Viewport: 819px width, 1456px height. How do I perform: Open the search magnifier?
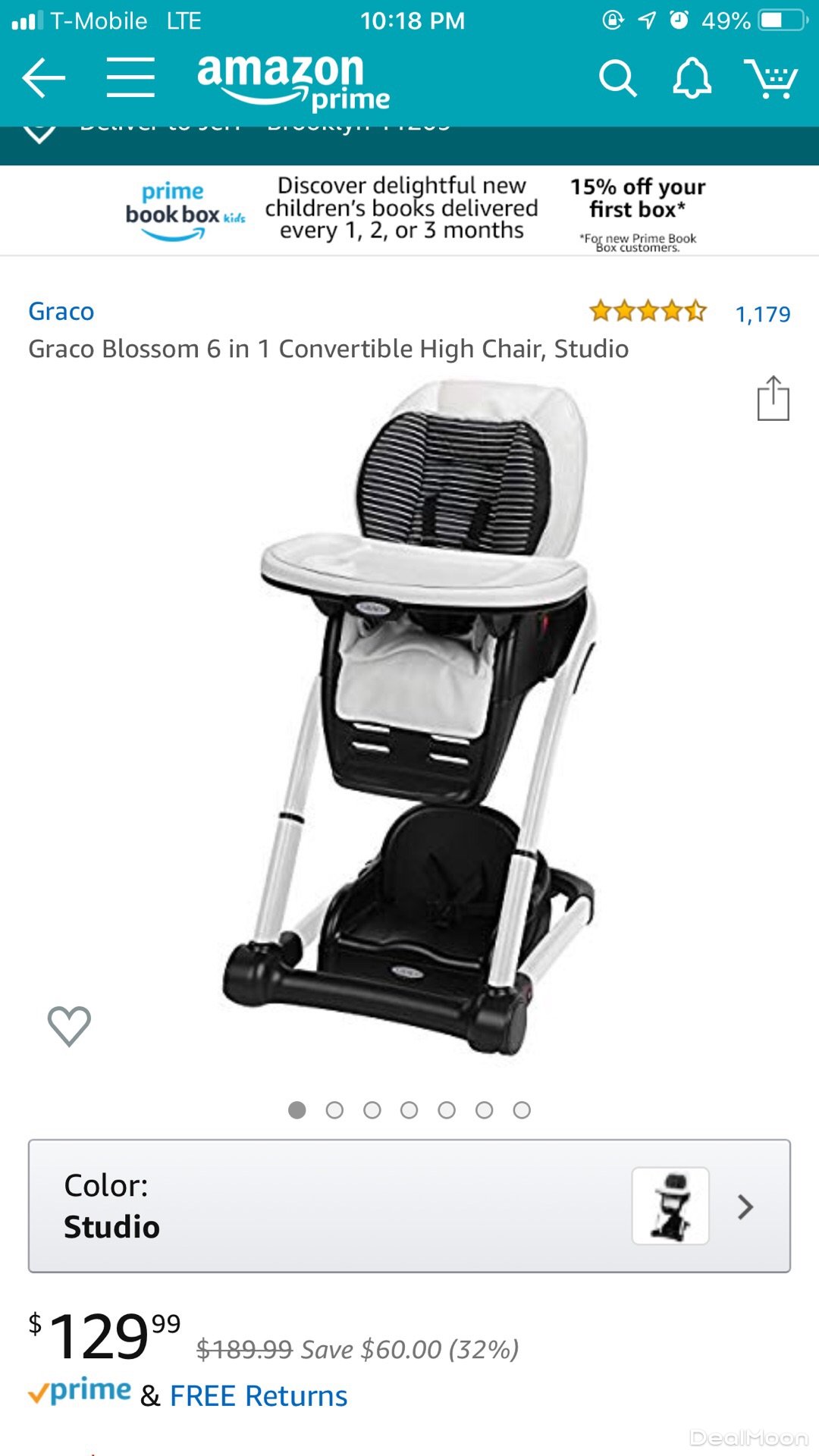click(x=617, y=78)
